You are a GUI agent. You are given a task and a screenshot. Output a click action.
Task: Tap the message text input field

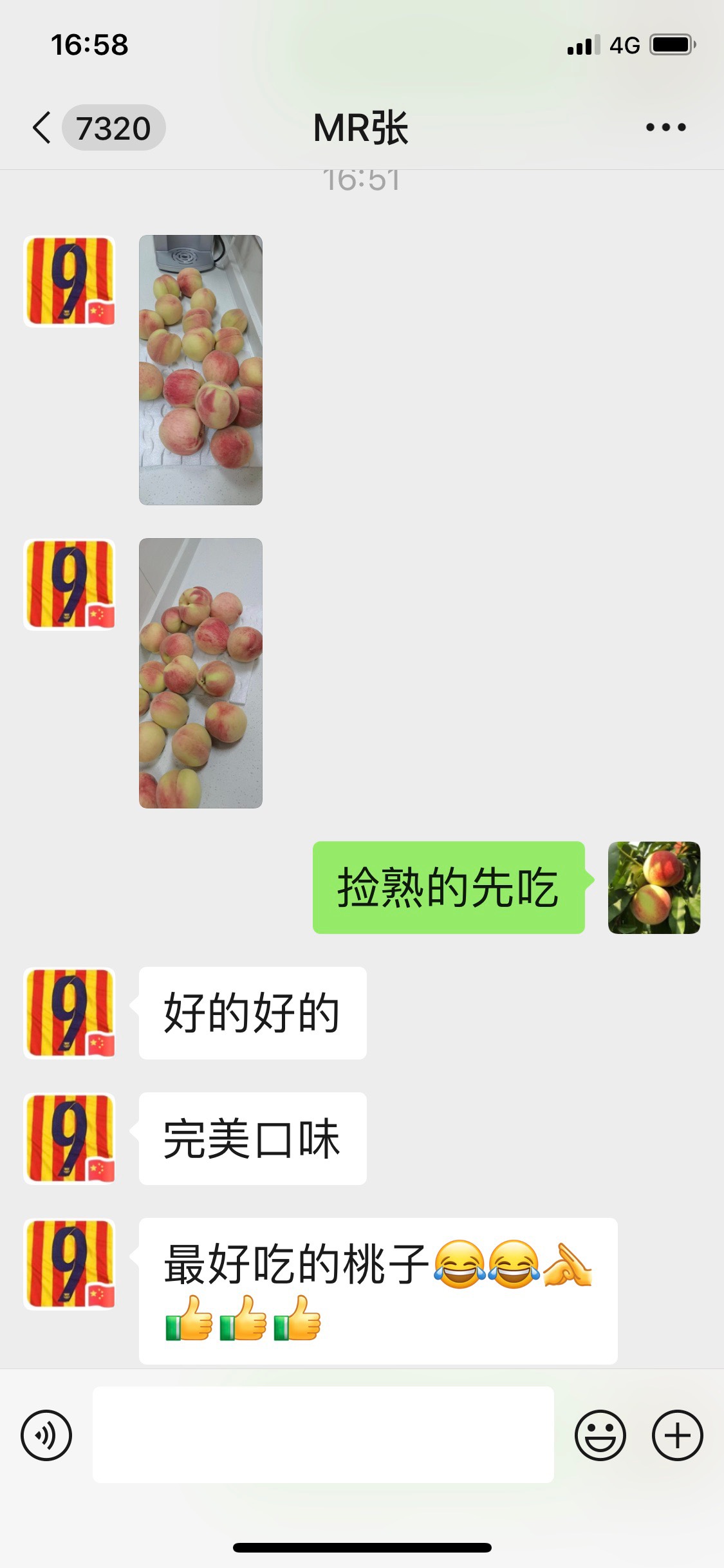tap(323, 1435)
